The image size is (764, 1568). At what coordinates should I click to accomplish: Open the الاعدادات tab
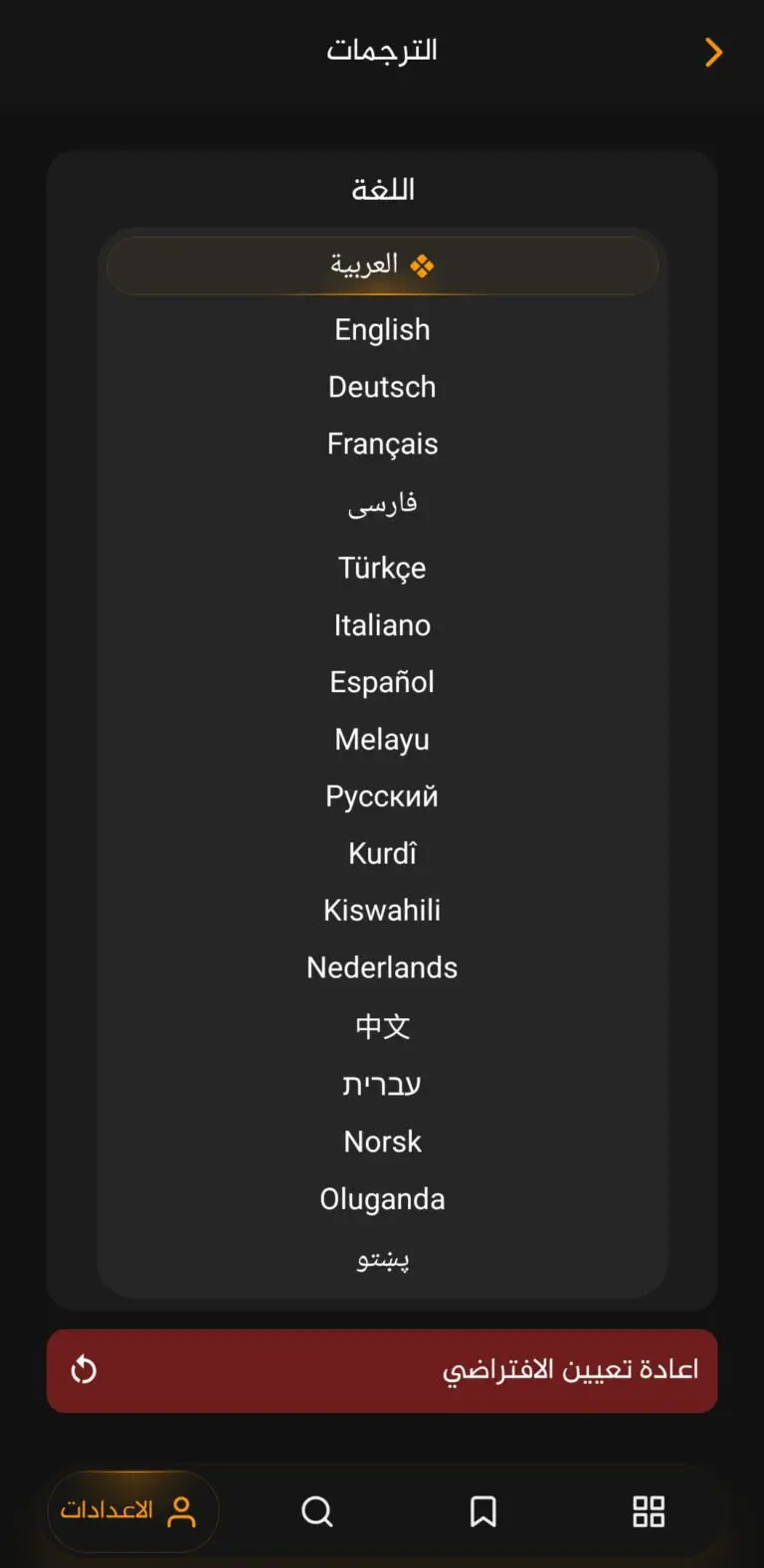click(132, 1511)
